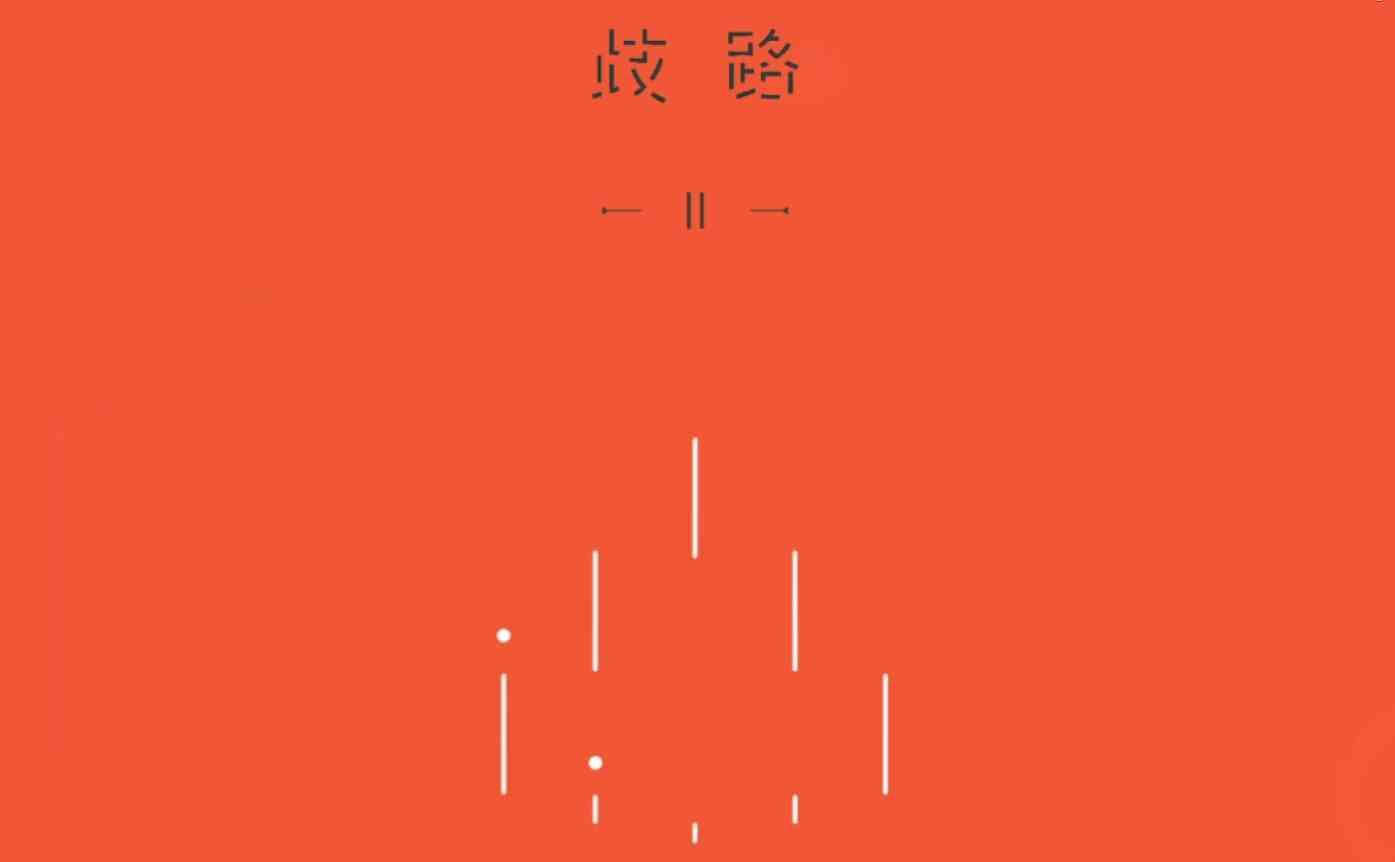Go to the next level with right arrow
The width and height of the screenshot is (1395, 862).
[x=770, y=211]
